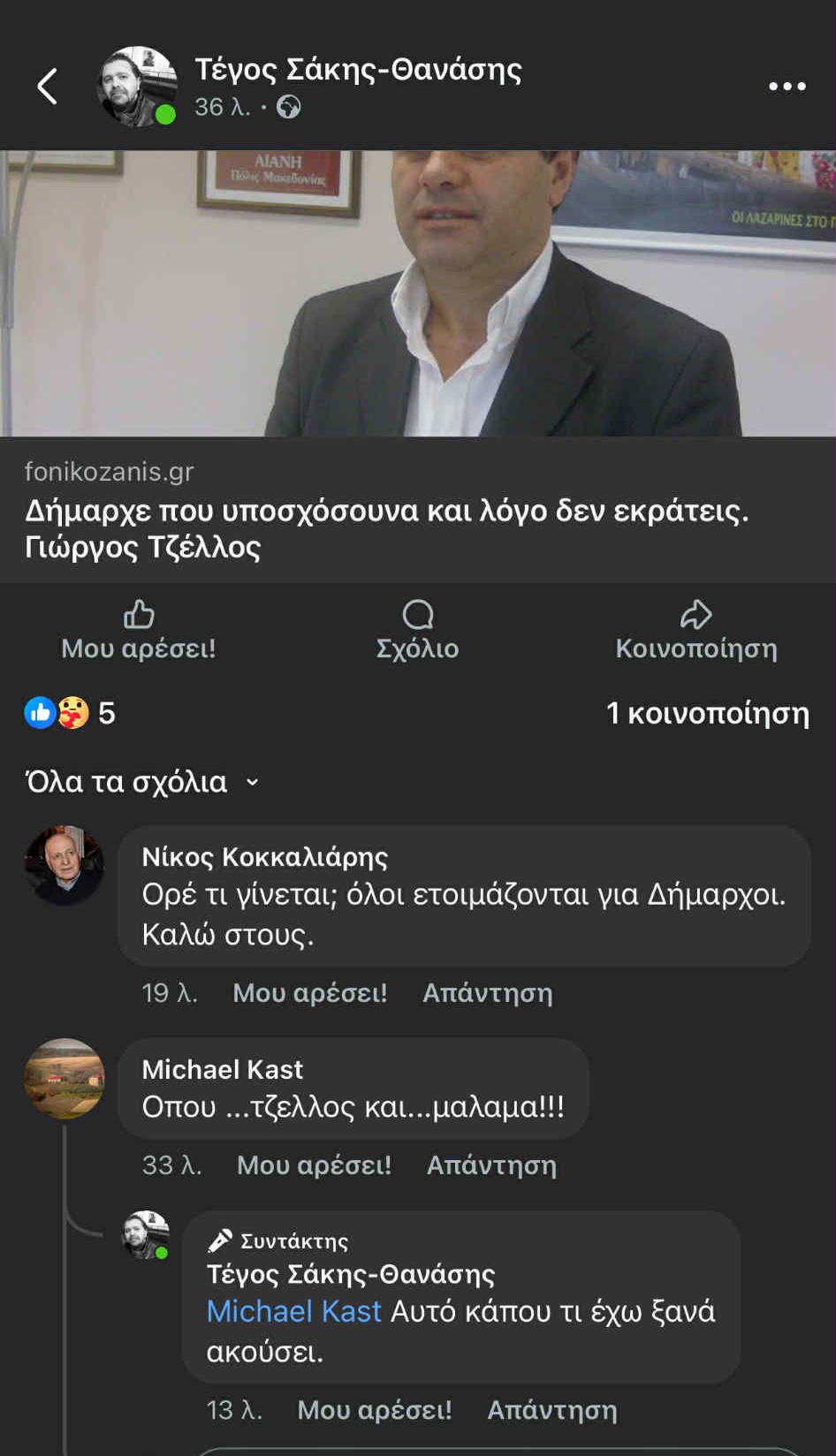Reply to Michael Kast's comment
The width and height of the screenshot is (836, 1456).
pos(491,1165)
